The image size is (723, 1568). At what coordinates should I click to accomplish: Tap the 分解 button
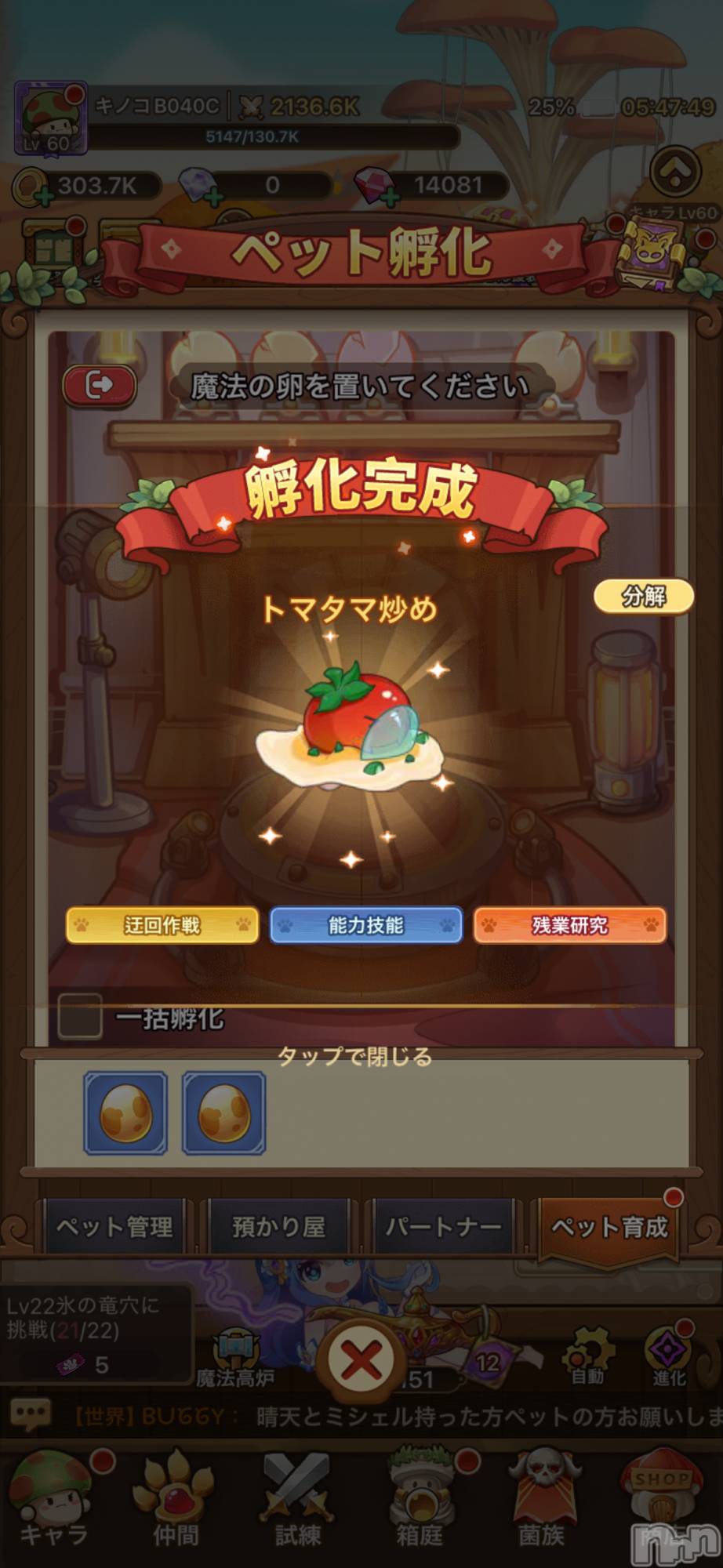pos(643,597)
